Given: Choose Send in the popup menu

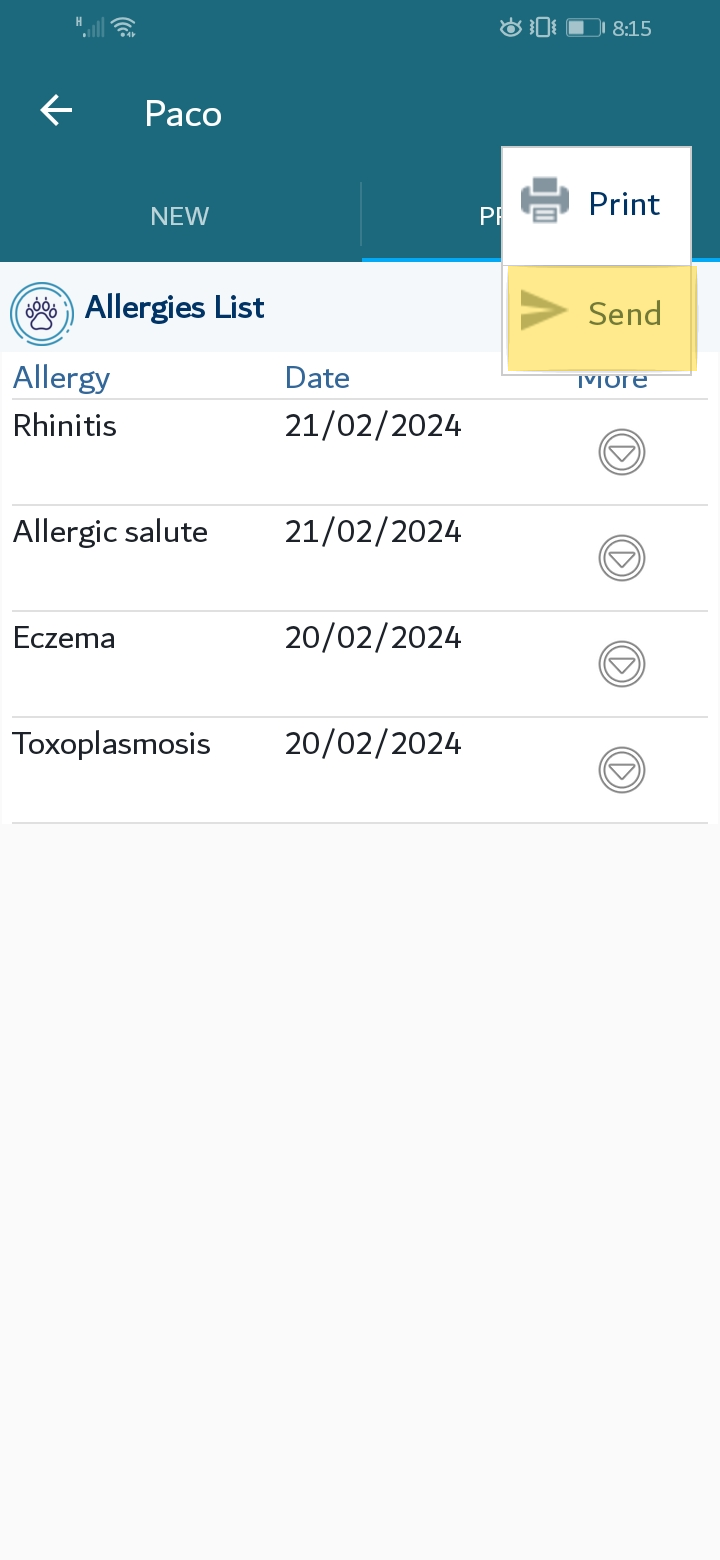Looking at the screenshot, I should tap(596, 318).
